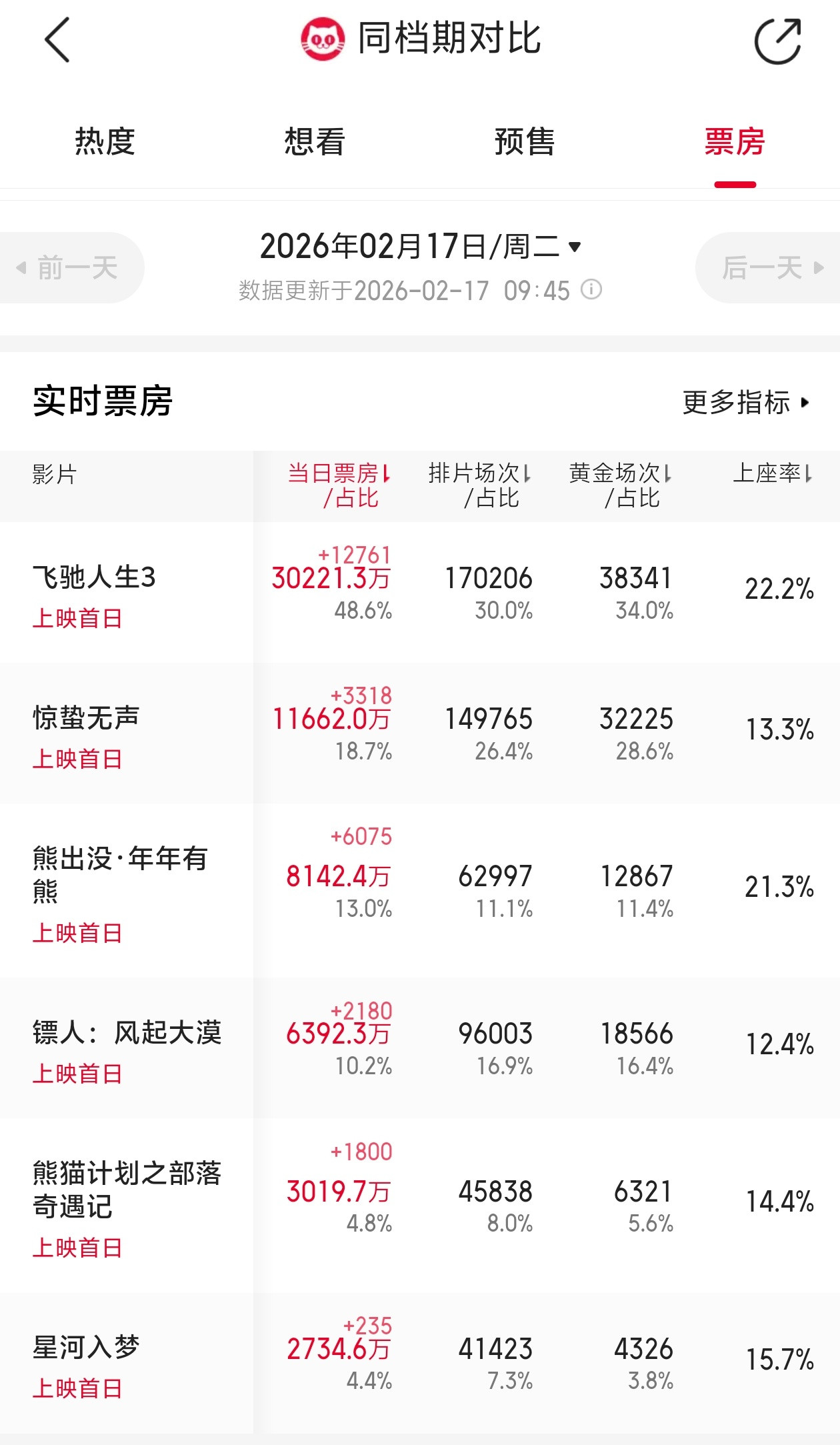Open 熊出没·年年有熊 details
840x1445 pixels.
point(420,890)
